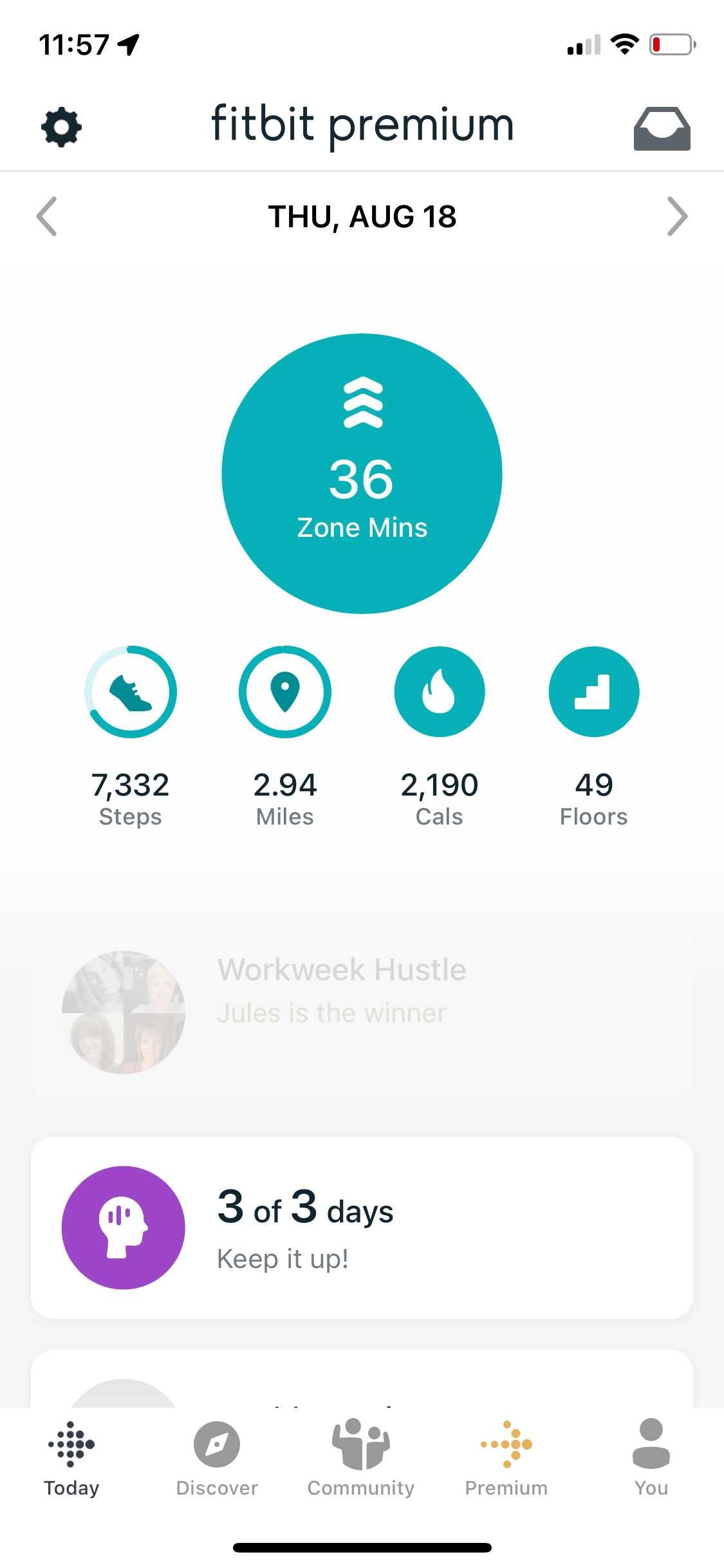Switch to the Today tab
The height and width of the screenshot is (1568, 724).
click(71, 1459)
